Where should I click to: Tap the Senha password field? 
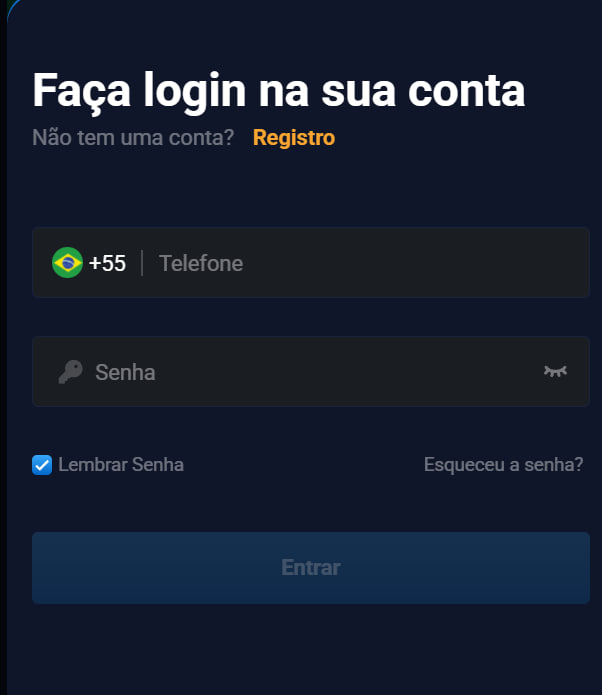tap(300, 372)
